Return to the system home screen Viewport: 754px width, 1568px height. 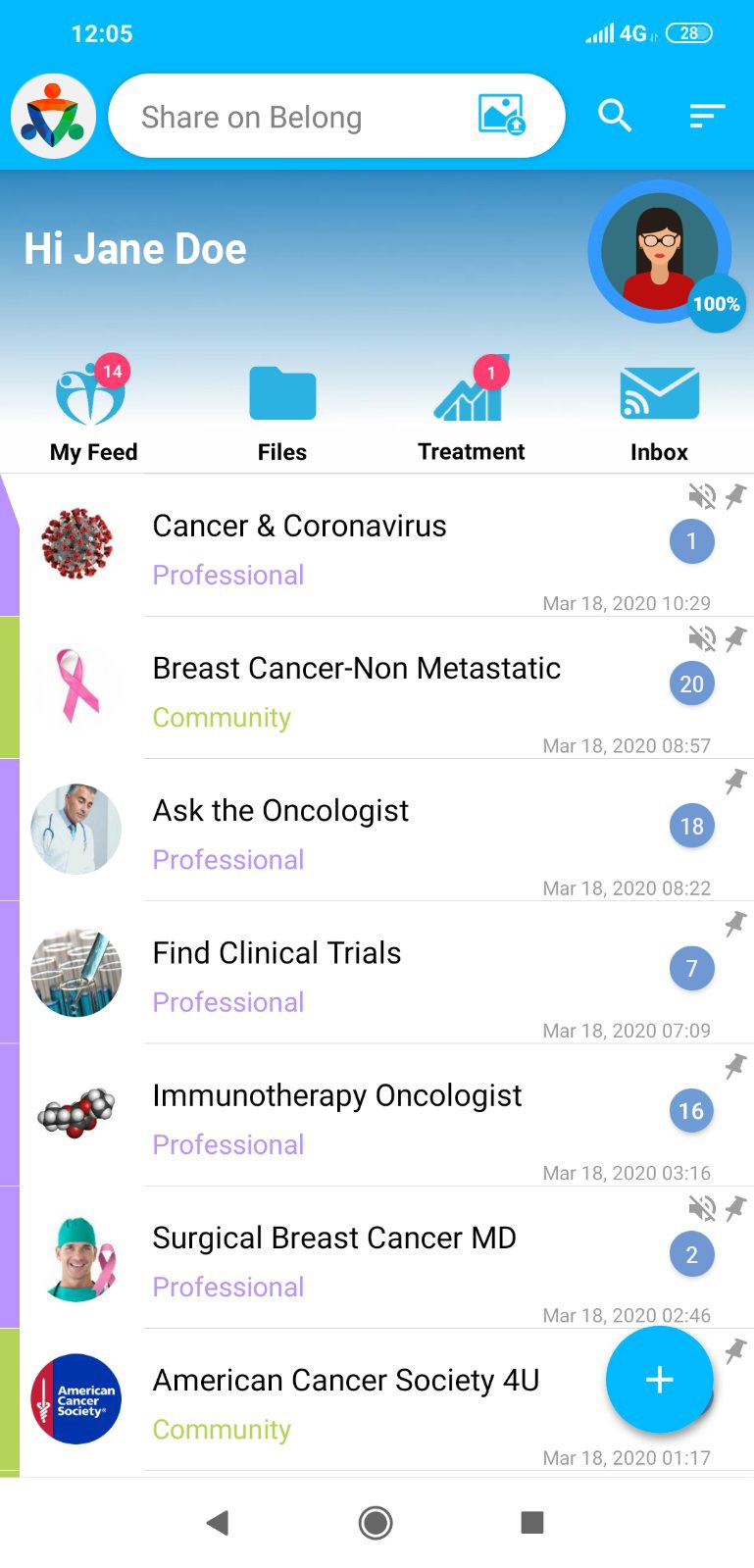pos(376,1522)
